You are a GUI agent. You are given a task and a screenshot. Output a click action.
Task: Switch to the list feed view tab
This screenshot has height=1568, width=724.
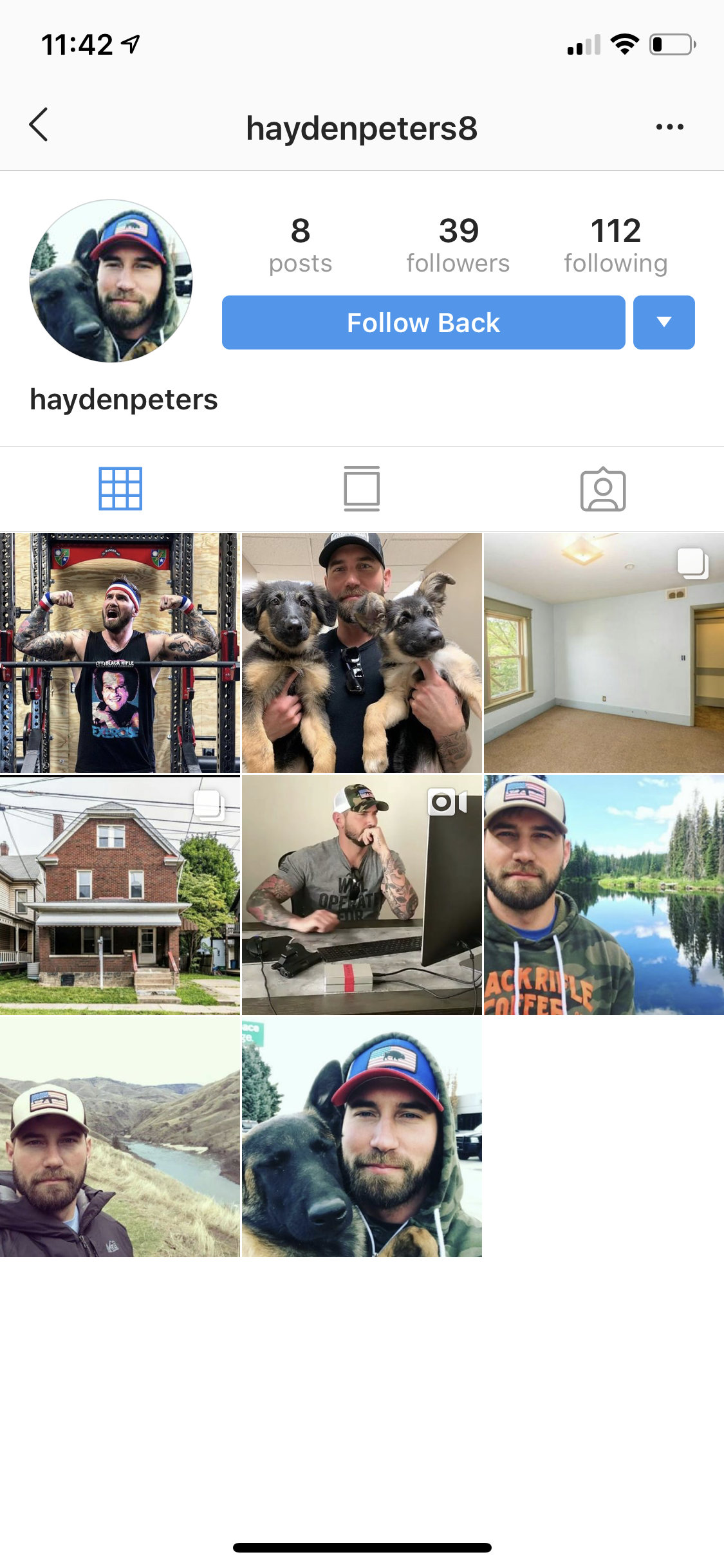pos(362,489)
